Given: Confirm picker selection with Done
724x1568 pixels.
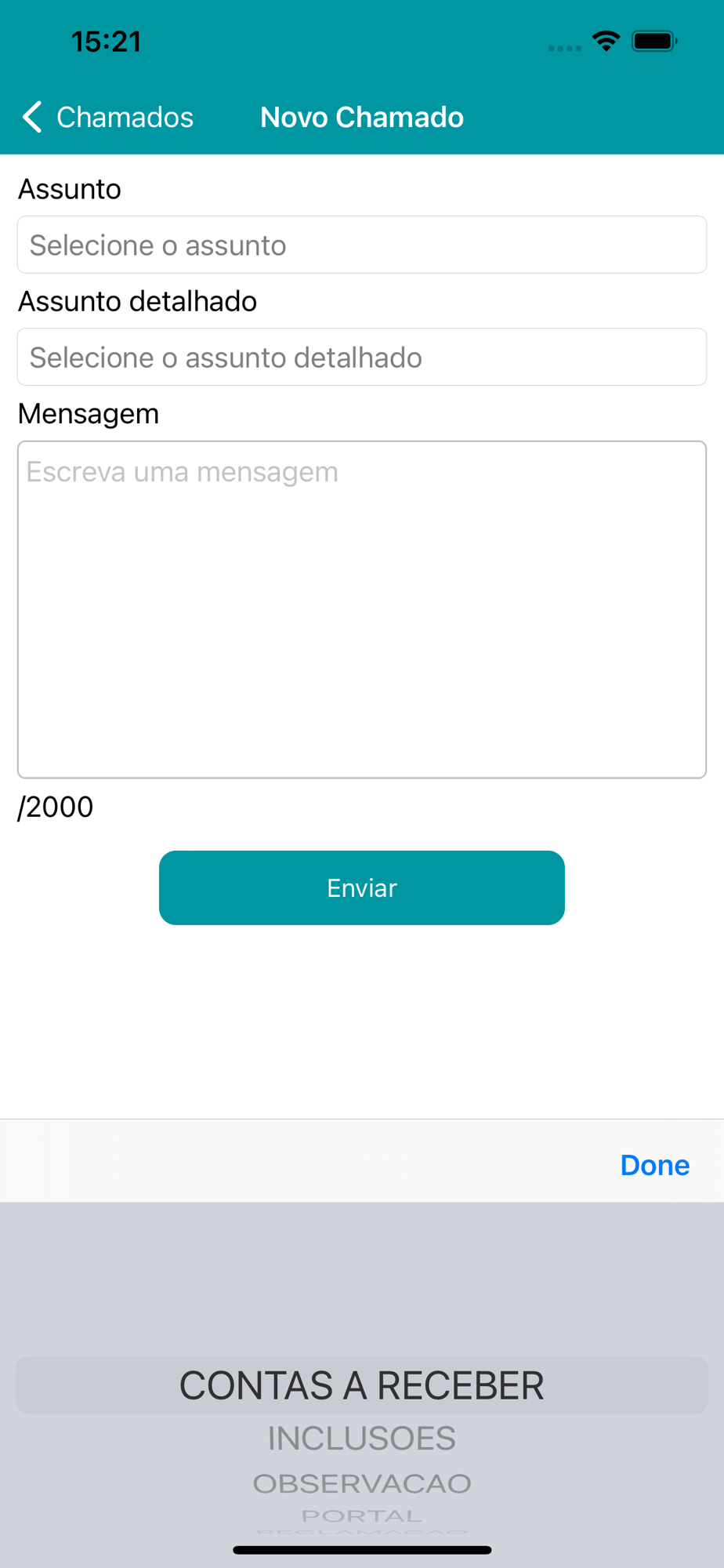Looking at the screenshot, I should click(655, 1165).
